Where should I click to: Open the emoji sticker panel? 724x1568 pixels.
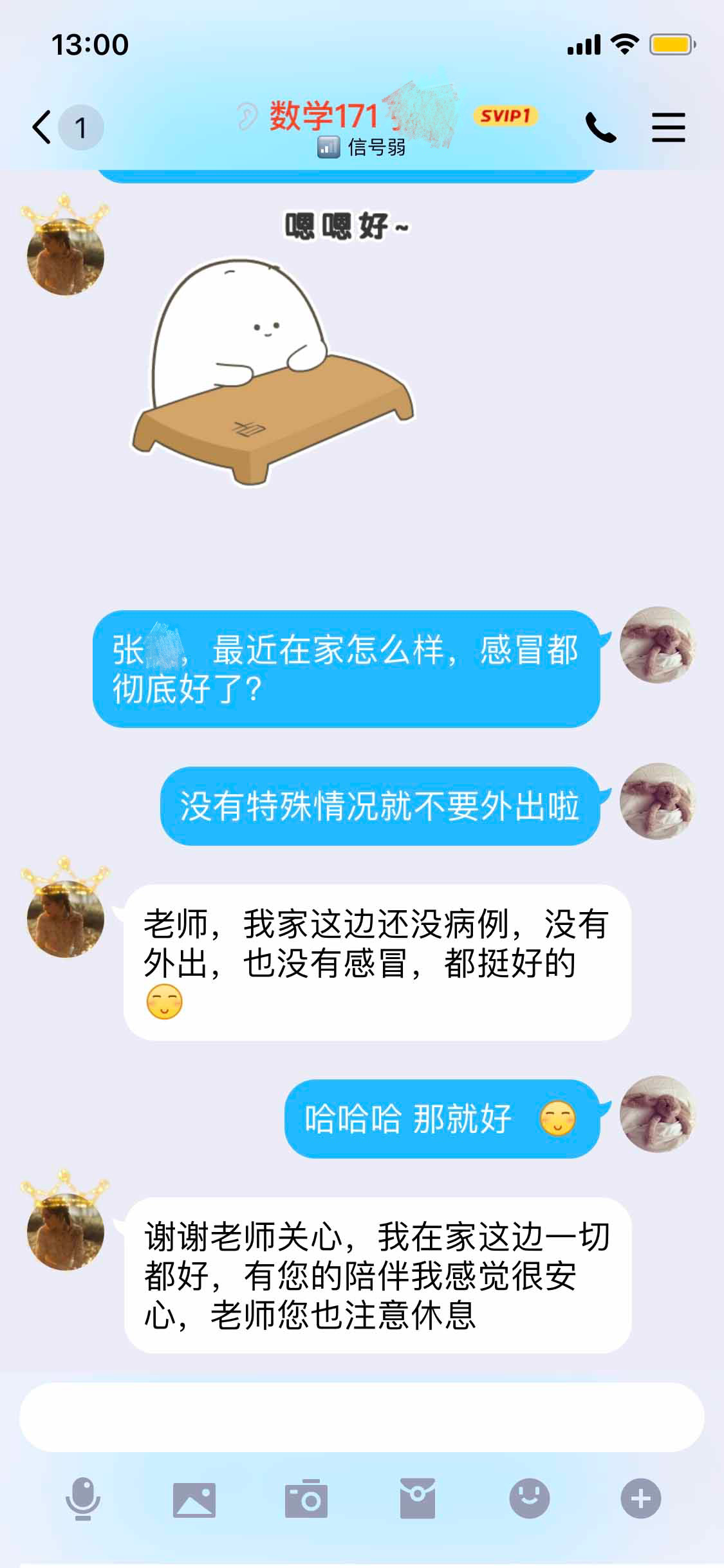[529, 1498]
